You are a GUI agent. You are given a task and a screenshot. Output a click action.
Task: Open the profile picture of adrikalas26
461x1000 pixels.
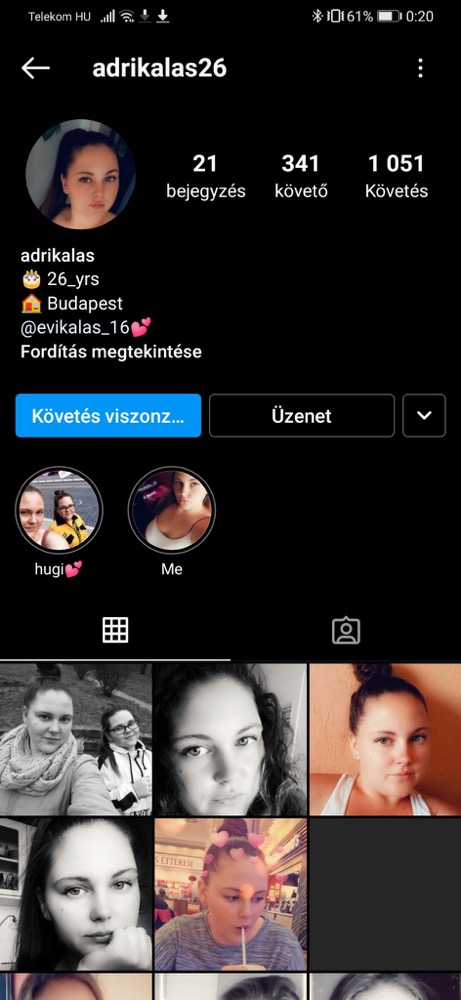(80, 173)
